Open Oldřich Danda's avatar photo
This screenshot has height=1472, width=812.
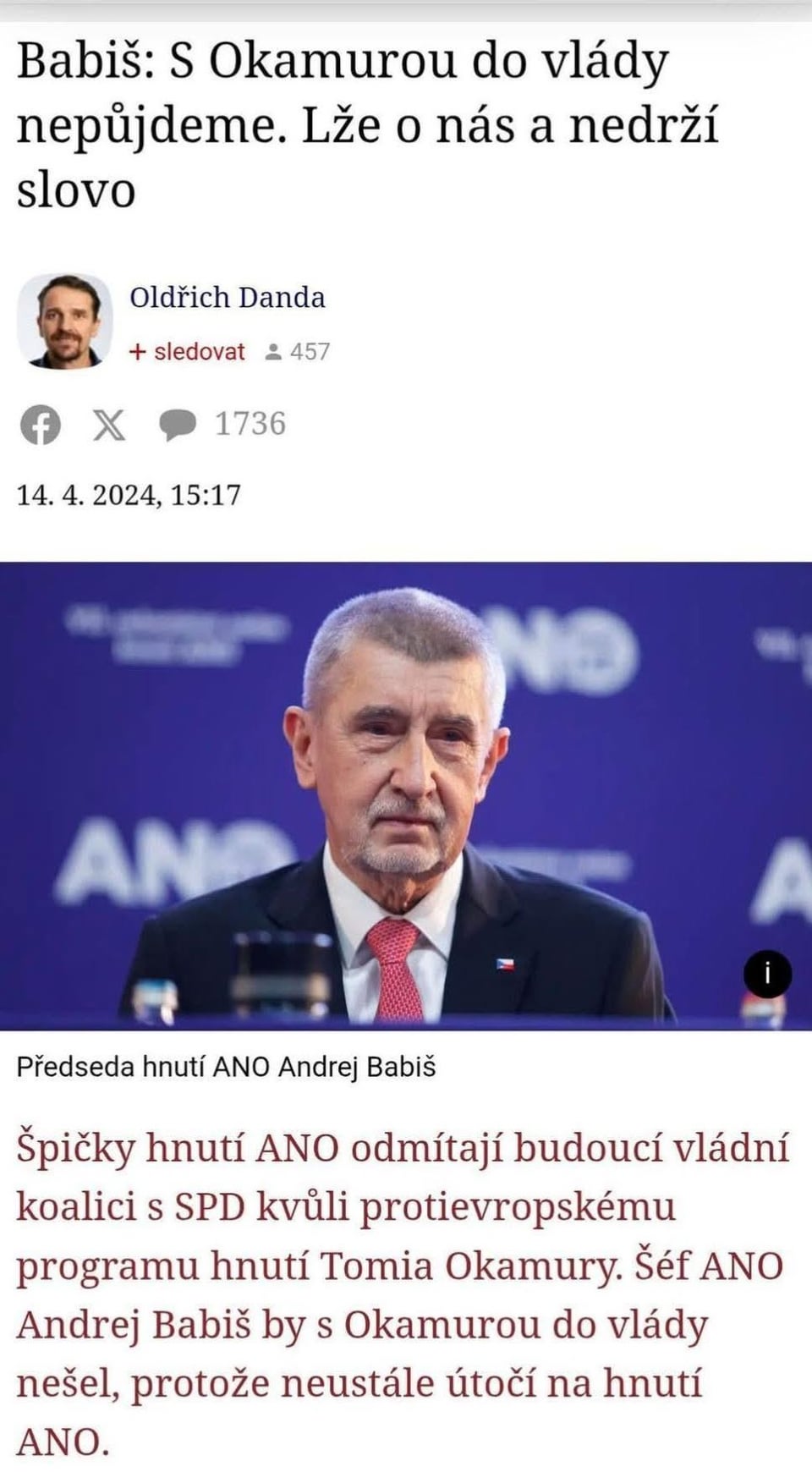64,321
